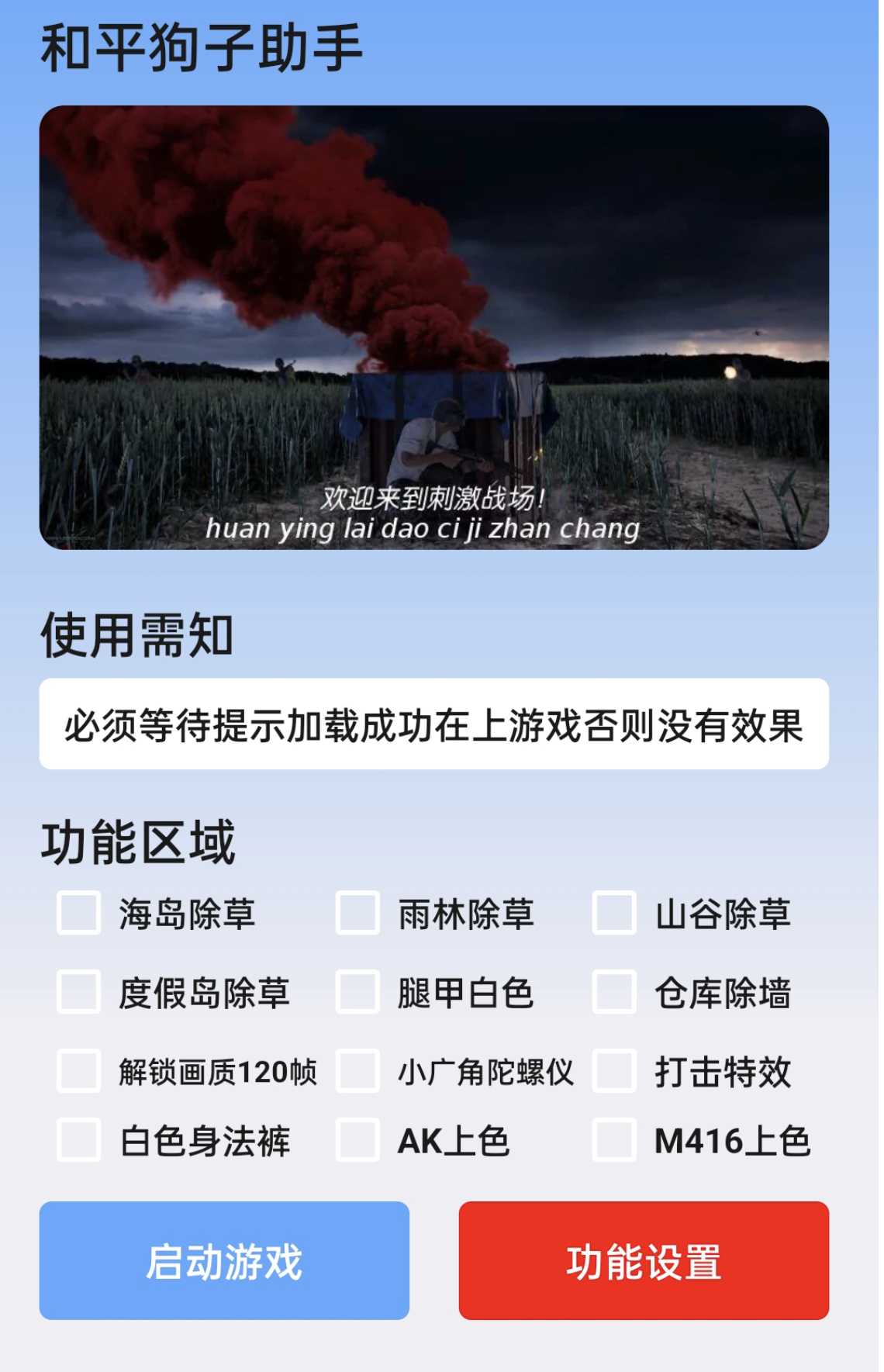Tick the 山谷除草 checkbox
The width and height of the screenshot is (884, 1372).
[614, 913]
